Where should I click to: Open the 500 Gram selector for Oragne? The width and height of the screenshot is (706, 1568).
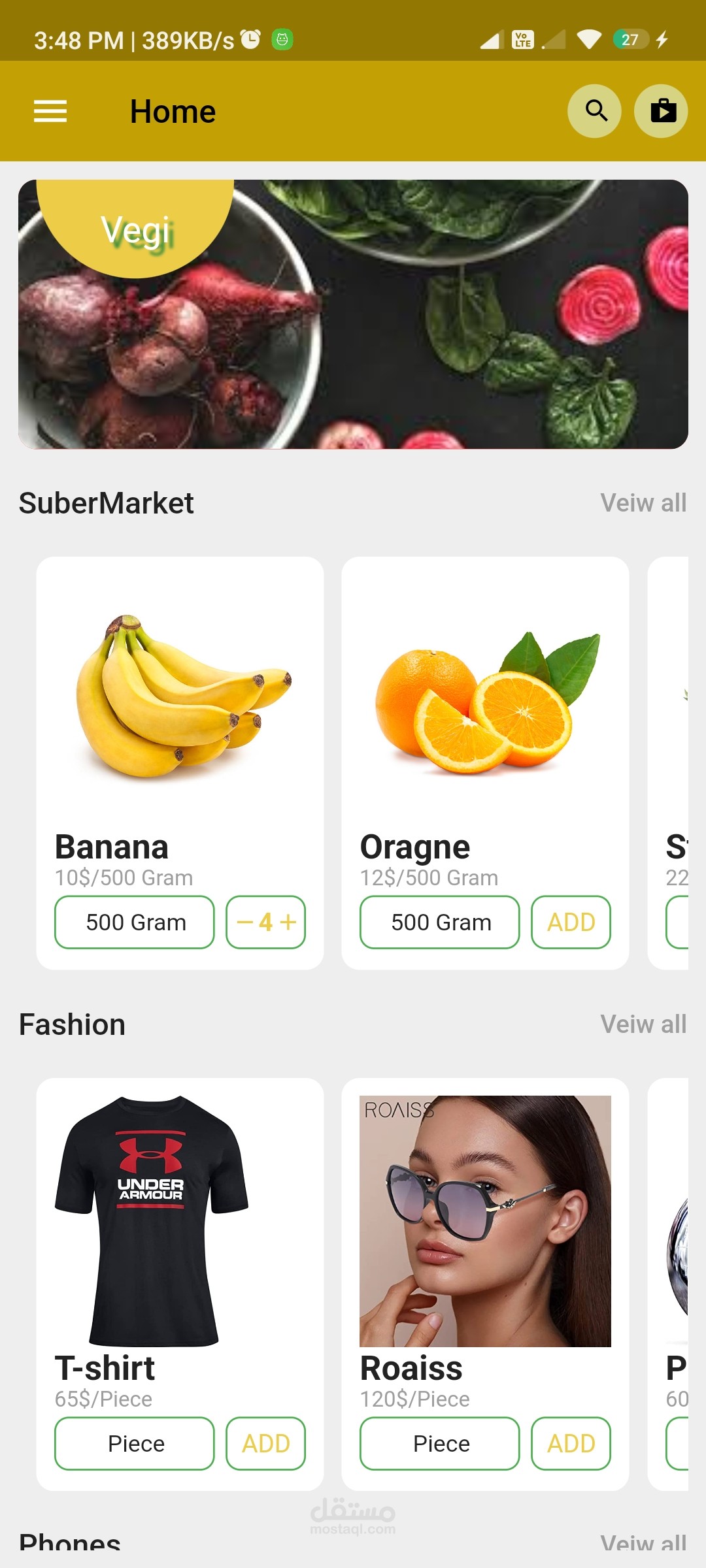click(x=439, y=922)
